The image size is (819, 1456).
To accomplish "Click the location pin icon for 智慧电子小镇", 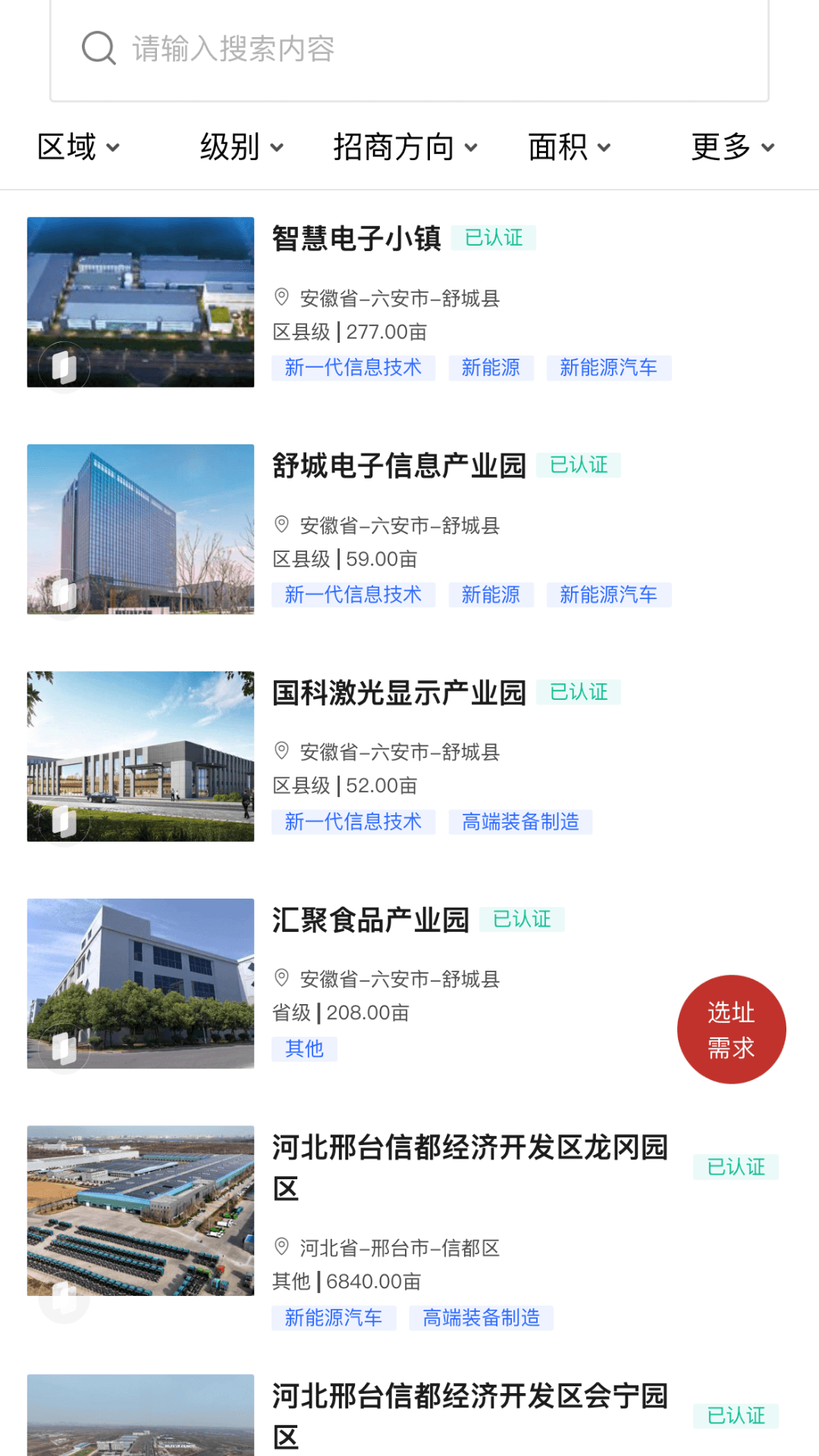I will pos(283,297).
